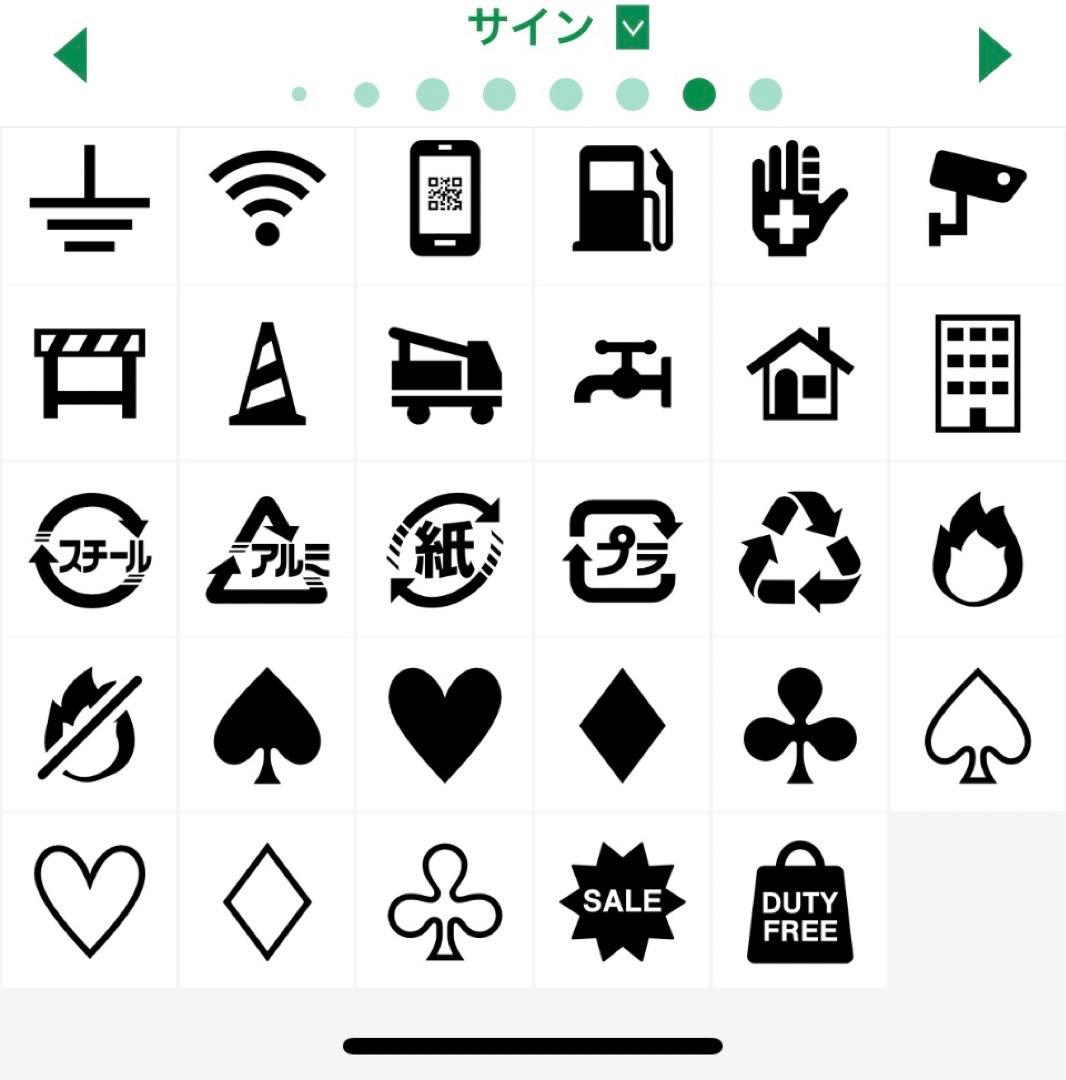Go to the next icon page

(995, 55)
